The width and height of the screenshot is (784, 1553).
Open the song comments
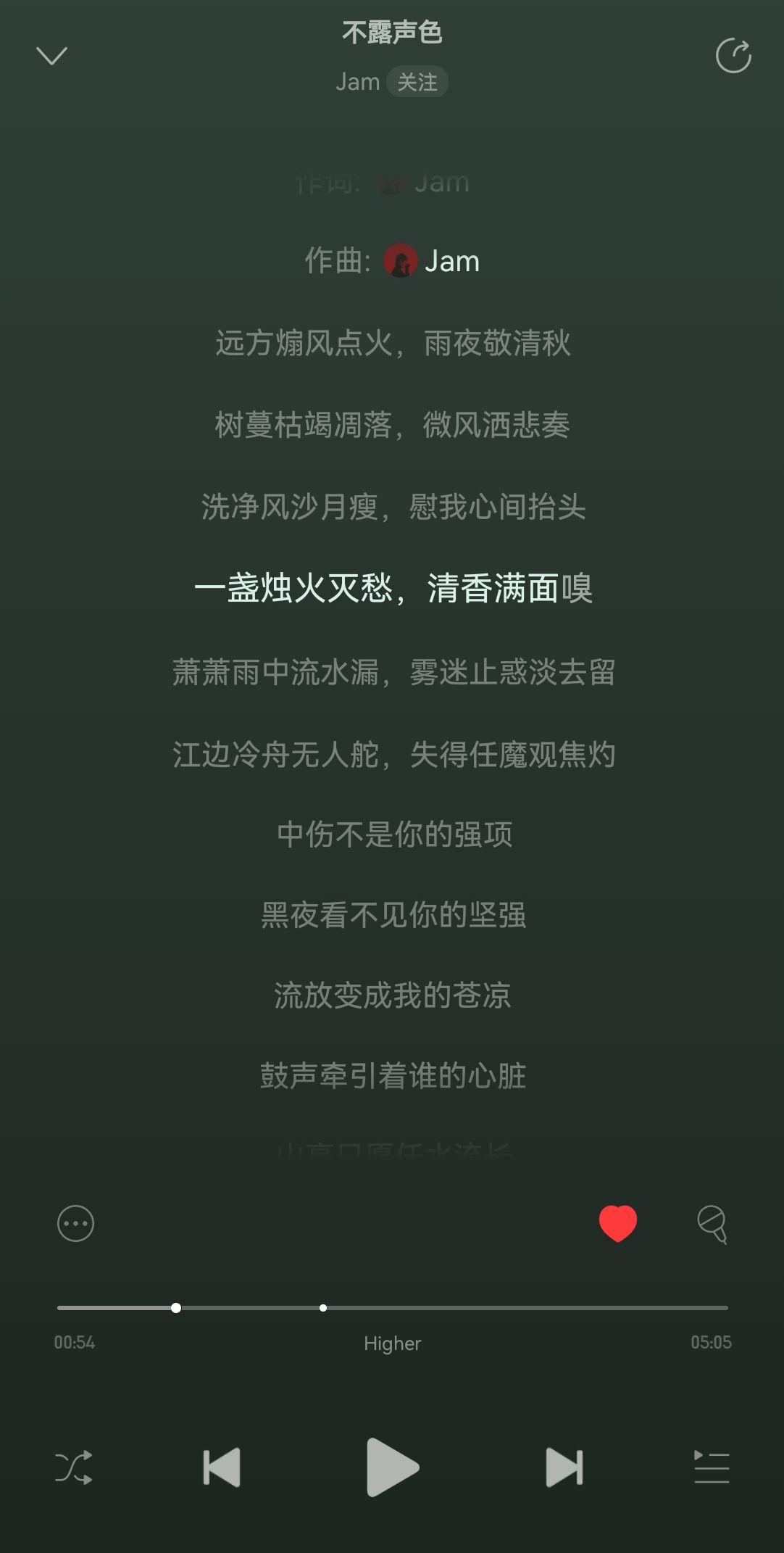[x=712, y=1224]
